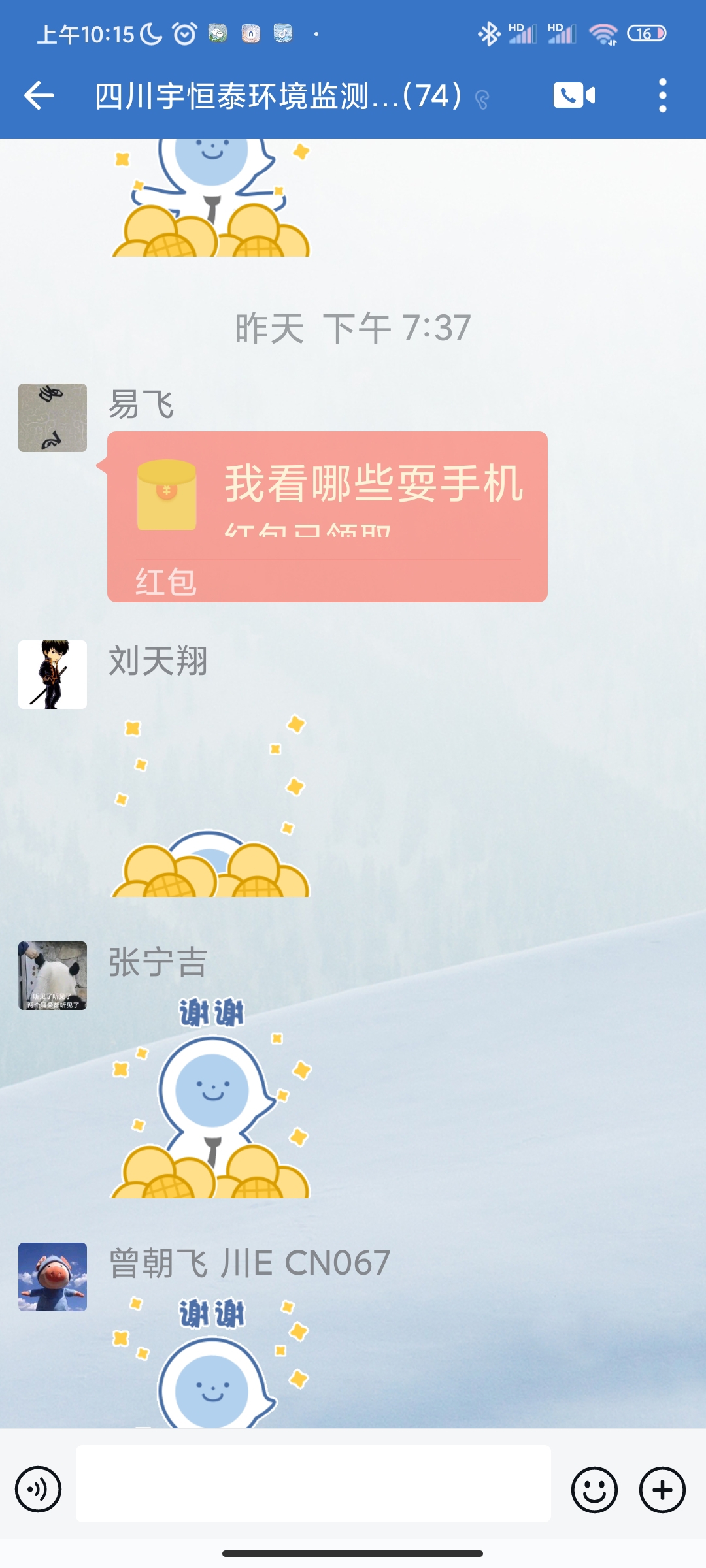Open 曾朝飞 川E CN067's avatar
This screenshot has height=1568, width=706.
pyautogui.click(x=52, y=1277)
